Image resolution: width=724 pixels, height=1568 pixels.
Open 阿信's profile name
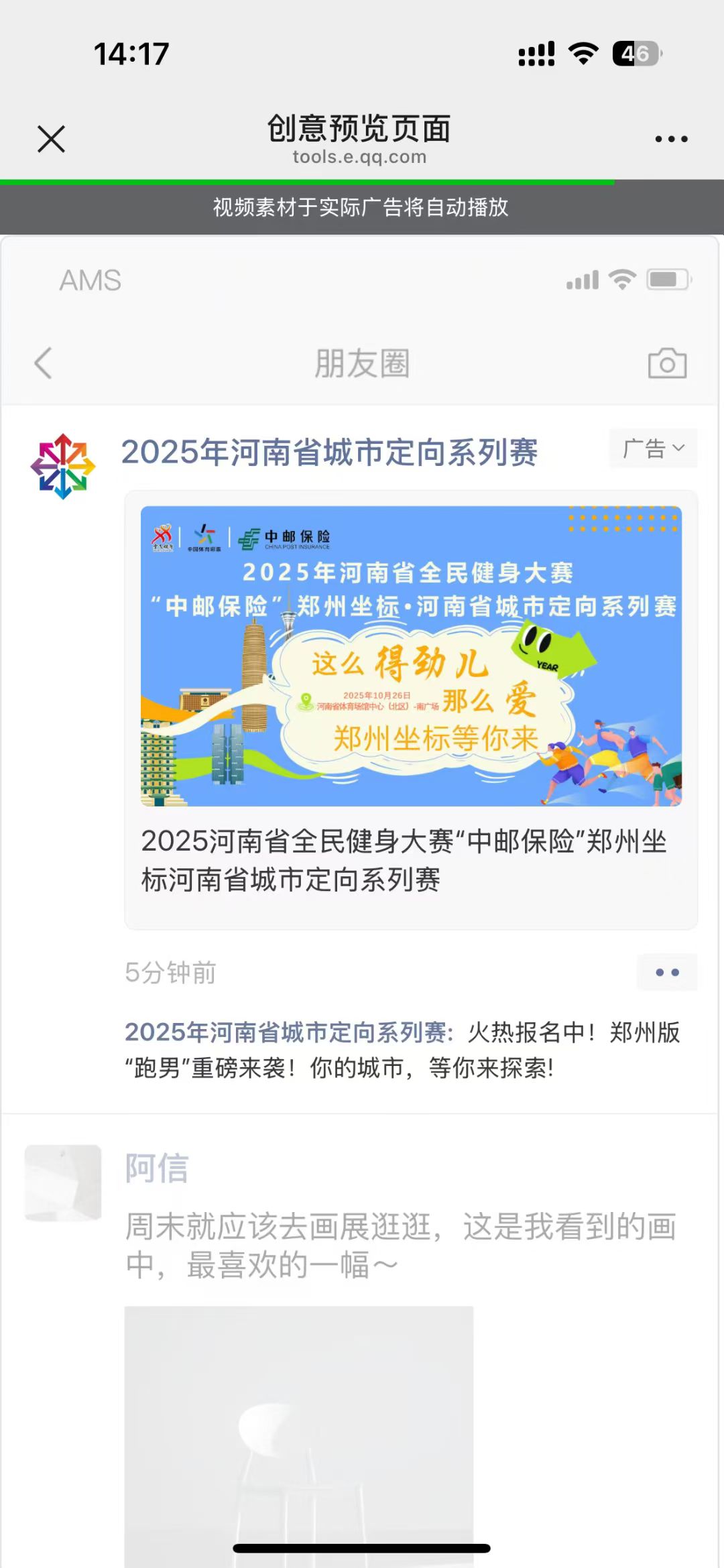click(x=157, y=1168)
